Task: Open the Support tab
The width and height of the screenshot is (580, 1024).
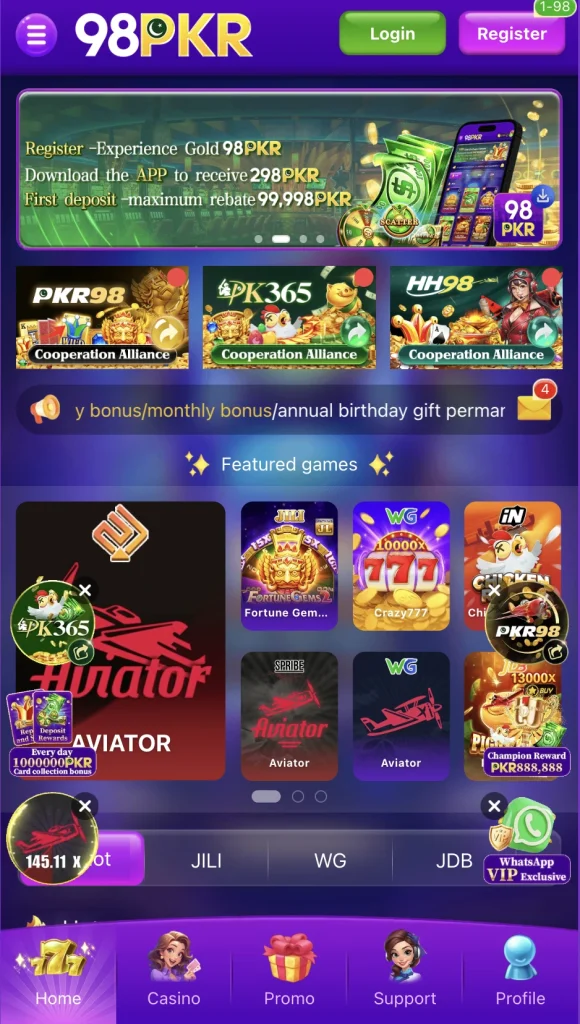Action: pos(405,970)
